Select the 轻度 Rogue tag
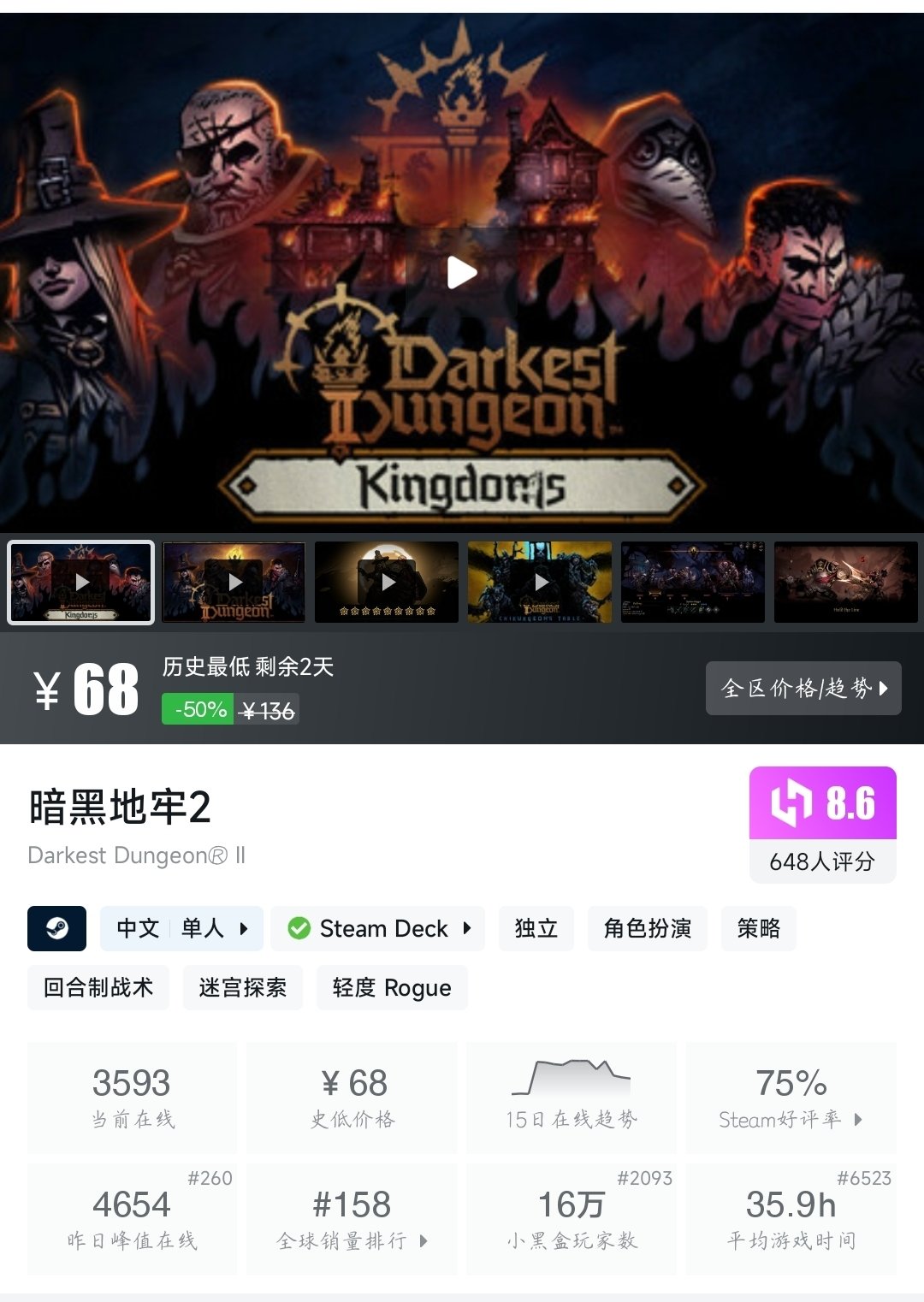Image resolution: width=924 pixels, height=1302 pixels. (392, 987)
